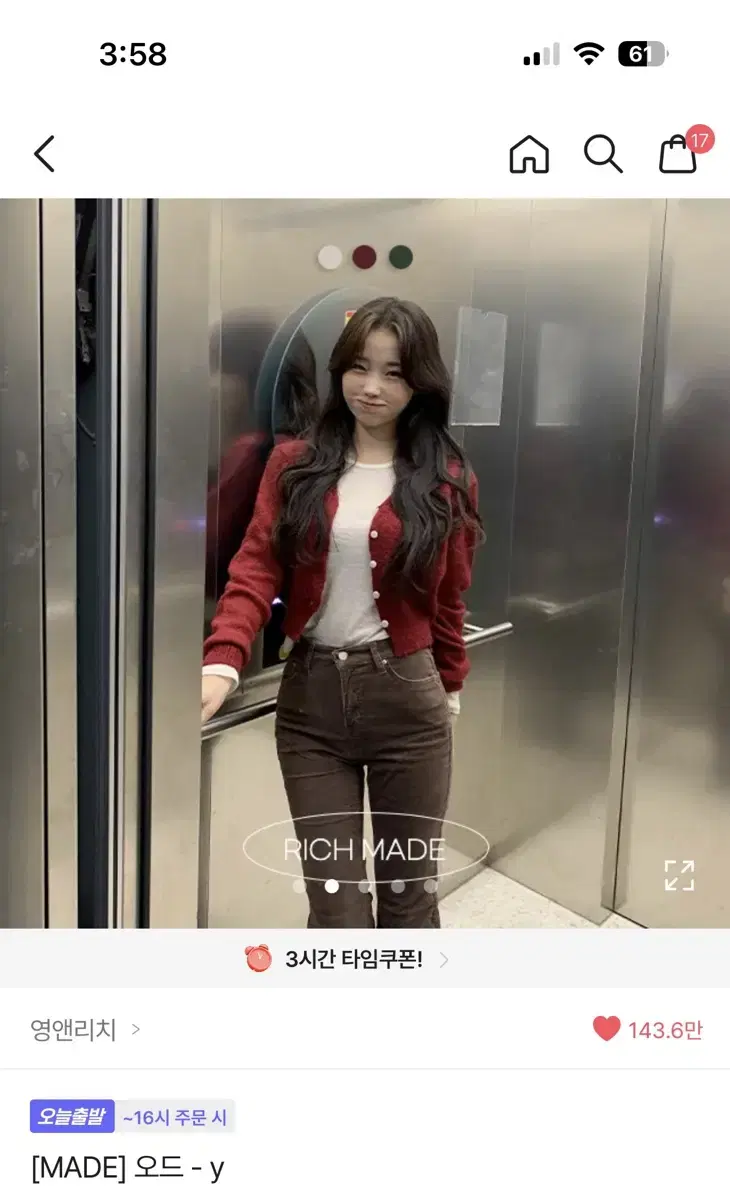Select the first image carousel dot
Image resolution: width=730 pixels, height=1200 pixels.
298,886
